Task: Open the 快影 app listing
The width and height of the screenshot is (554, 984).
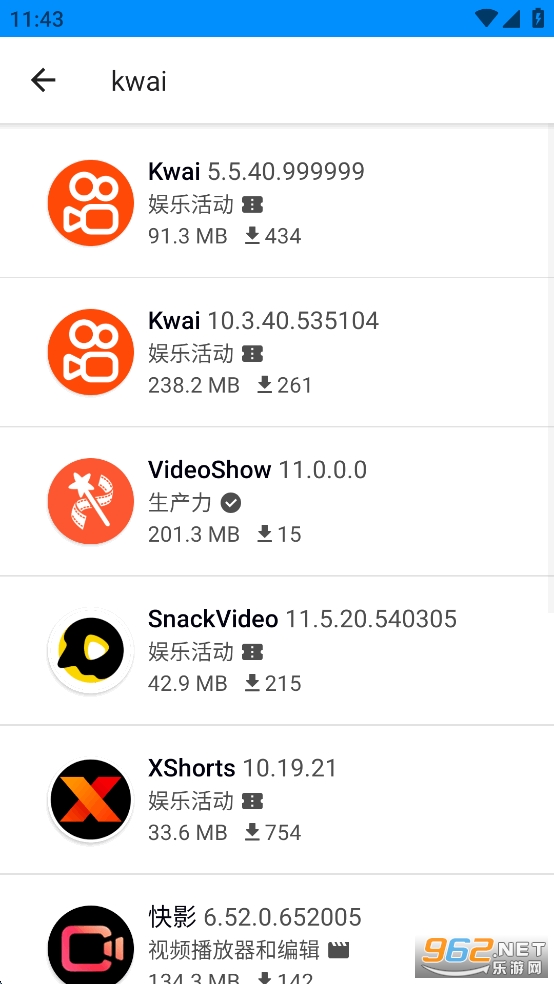Action: (277, 929)
